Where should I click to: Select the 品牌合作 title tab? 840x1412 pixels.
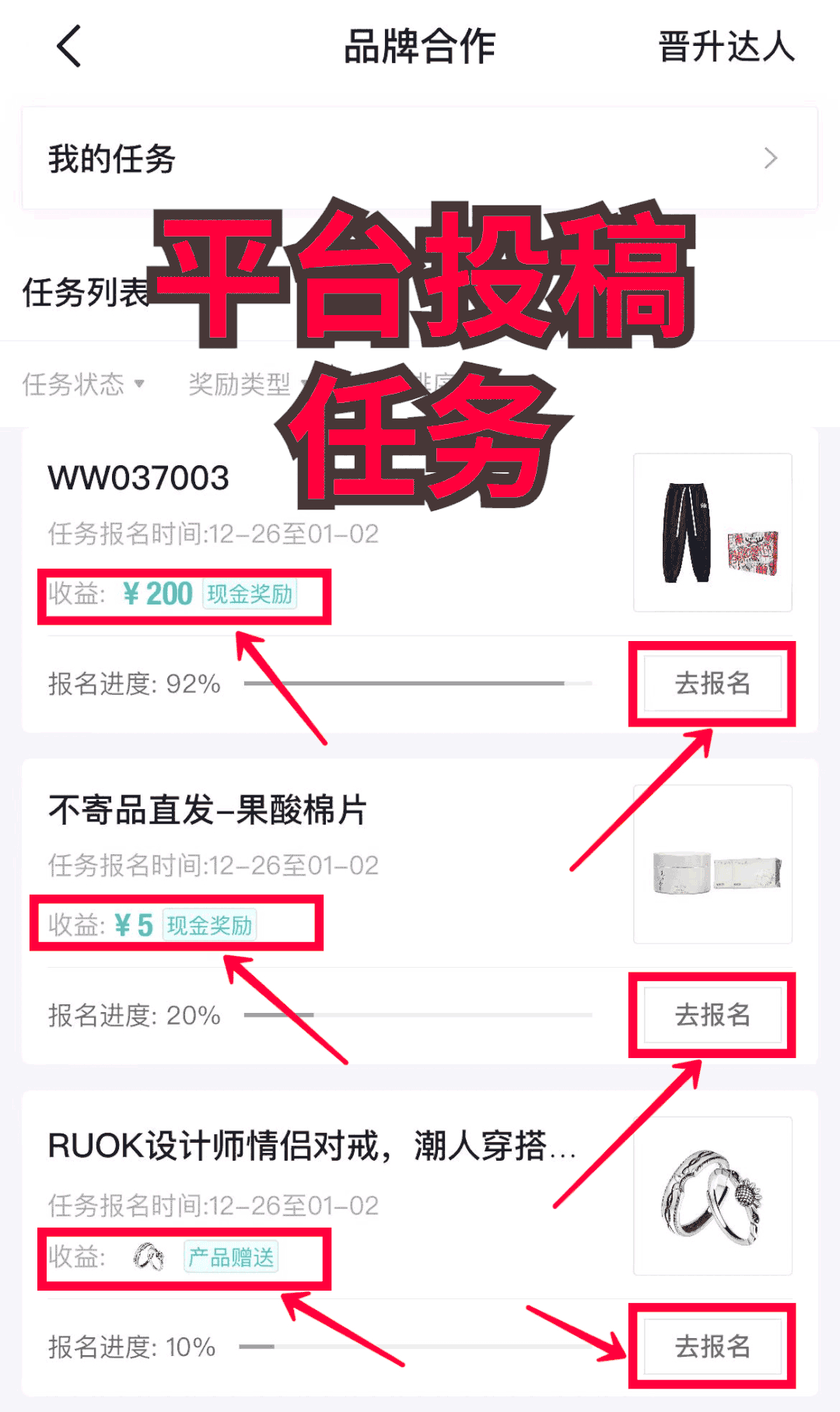[x=420, y=47]
